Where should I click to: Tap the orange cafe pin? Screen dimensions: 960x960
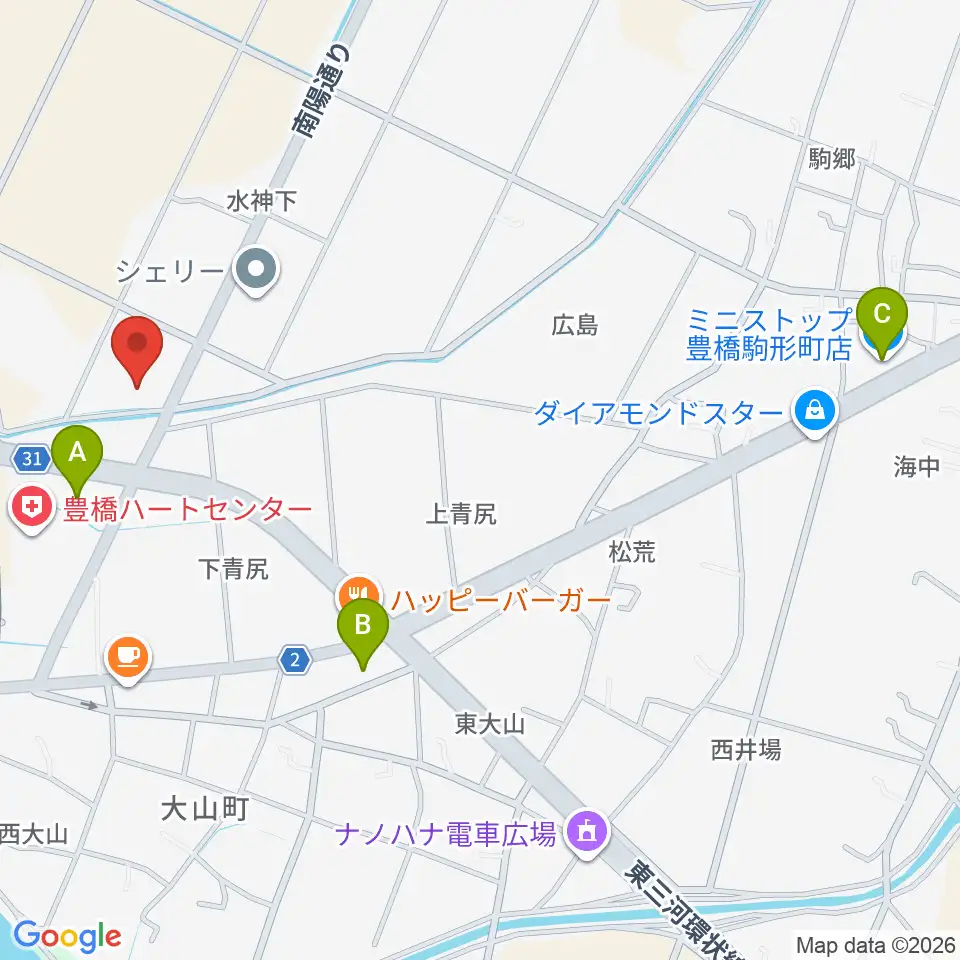128,659
